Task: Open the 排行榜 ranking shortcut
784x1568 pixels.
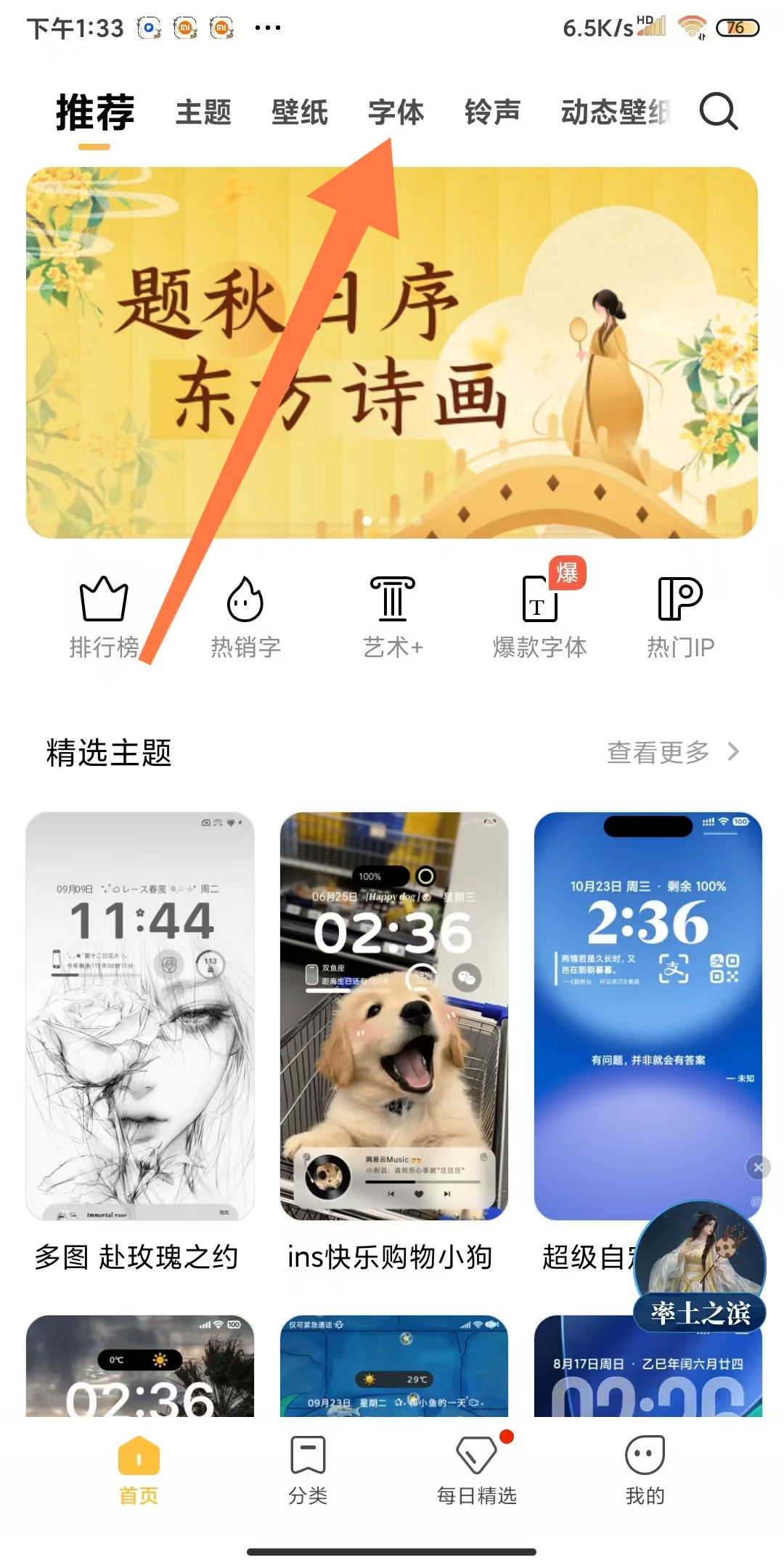Action: point(104,617)
